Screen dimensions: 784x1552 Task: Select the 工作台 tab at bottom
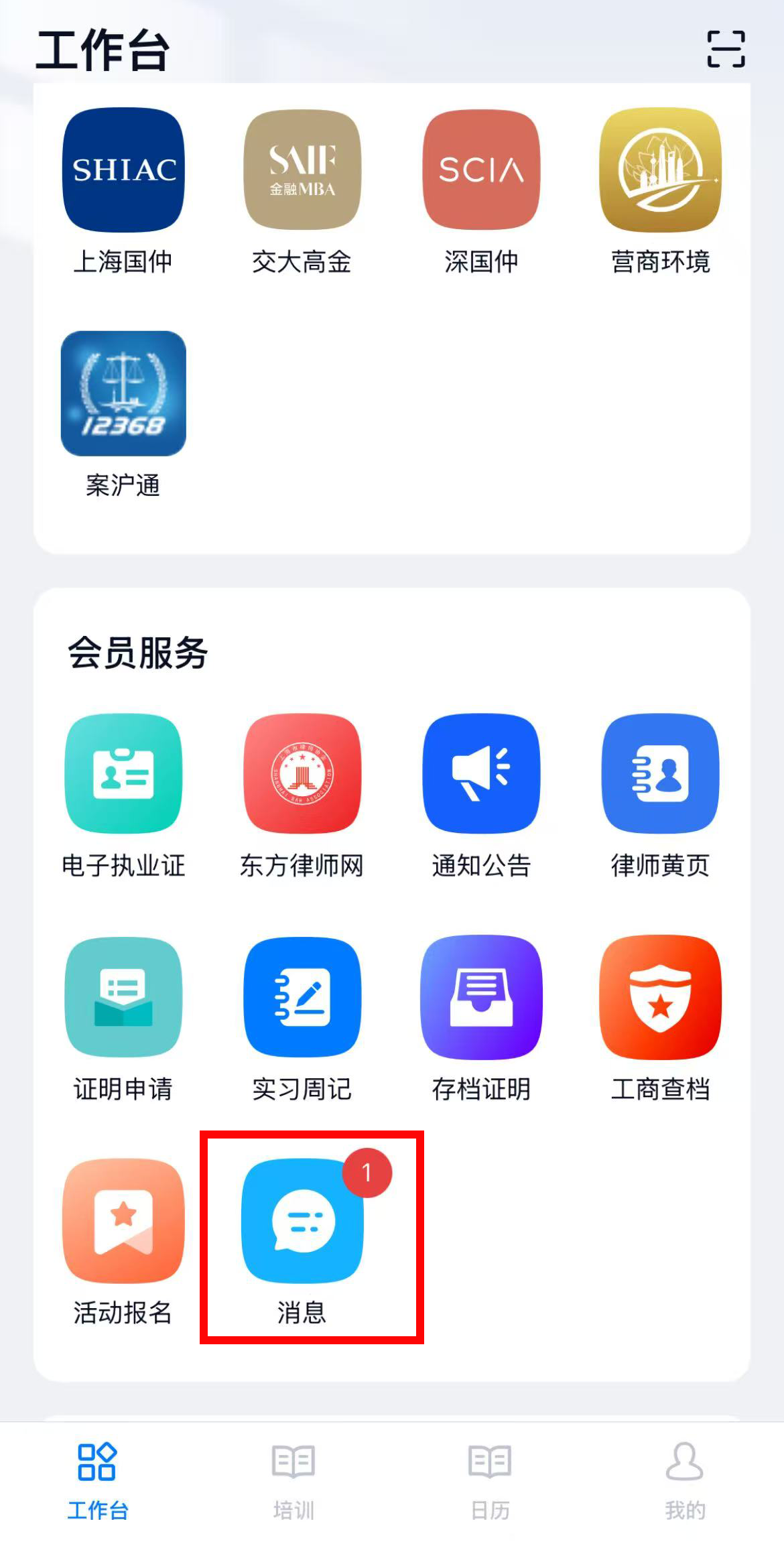click(98, 1484)
